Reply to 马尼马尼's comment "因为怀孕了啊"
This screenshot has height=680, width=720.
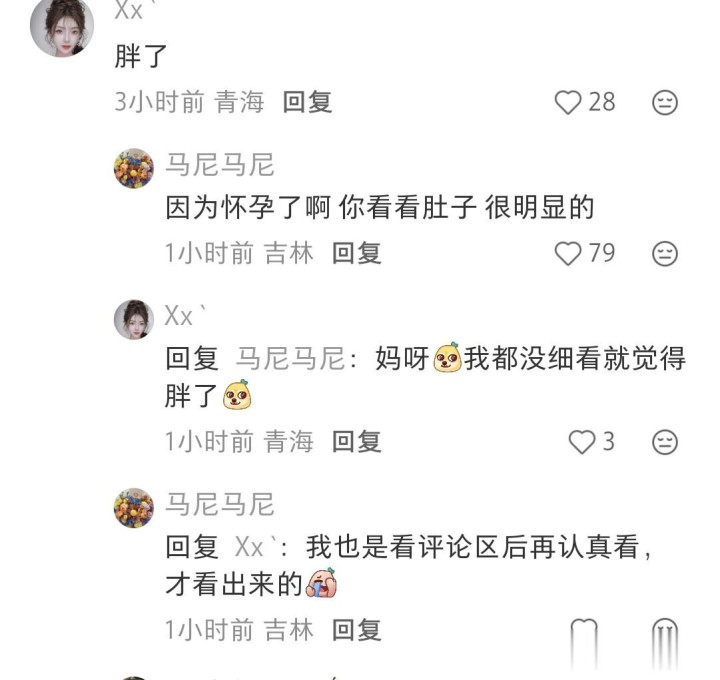pyautogui.click(x=357, y=254)
